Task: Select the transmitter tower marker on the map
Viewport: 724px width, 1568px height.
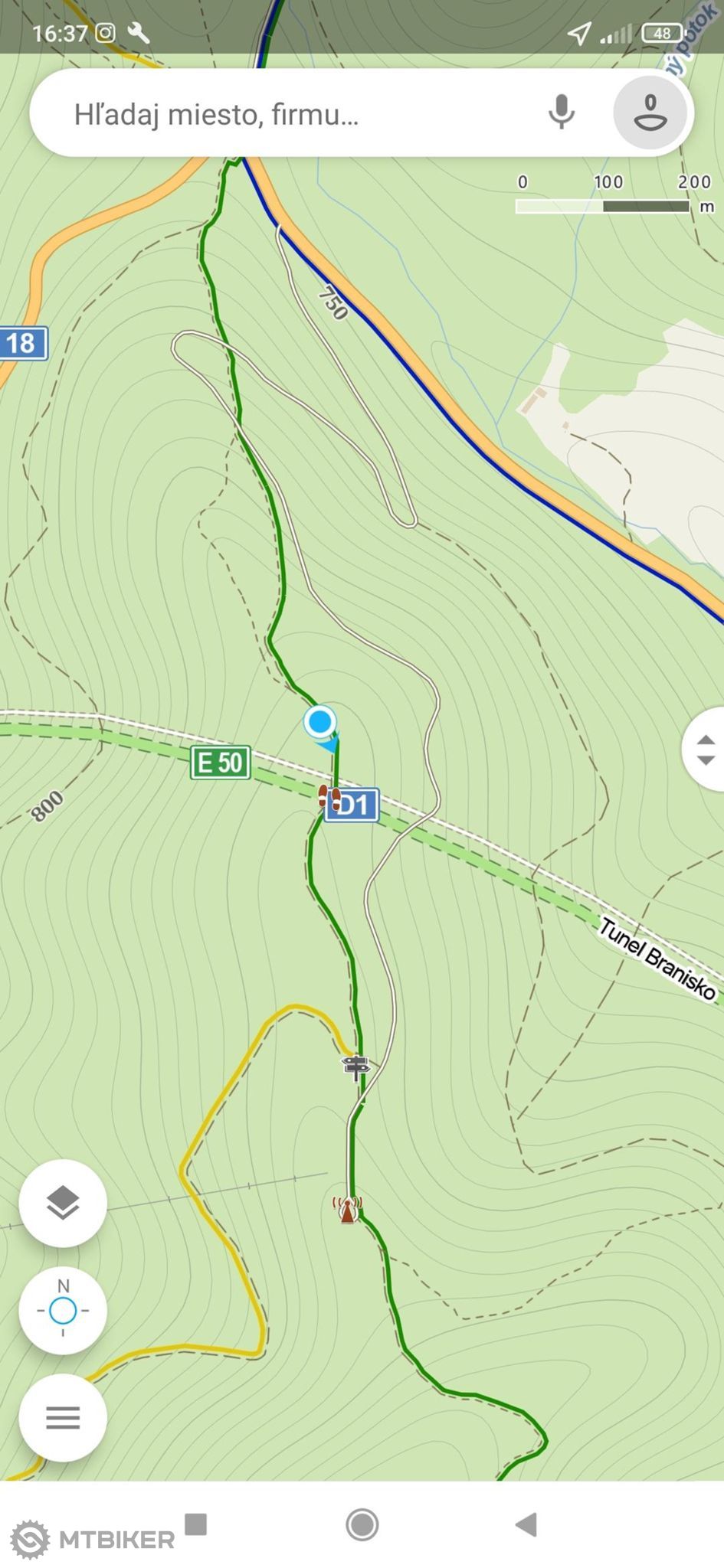Action: [x=347, y=1209]
